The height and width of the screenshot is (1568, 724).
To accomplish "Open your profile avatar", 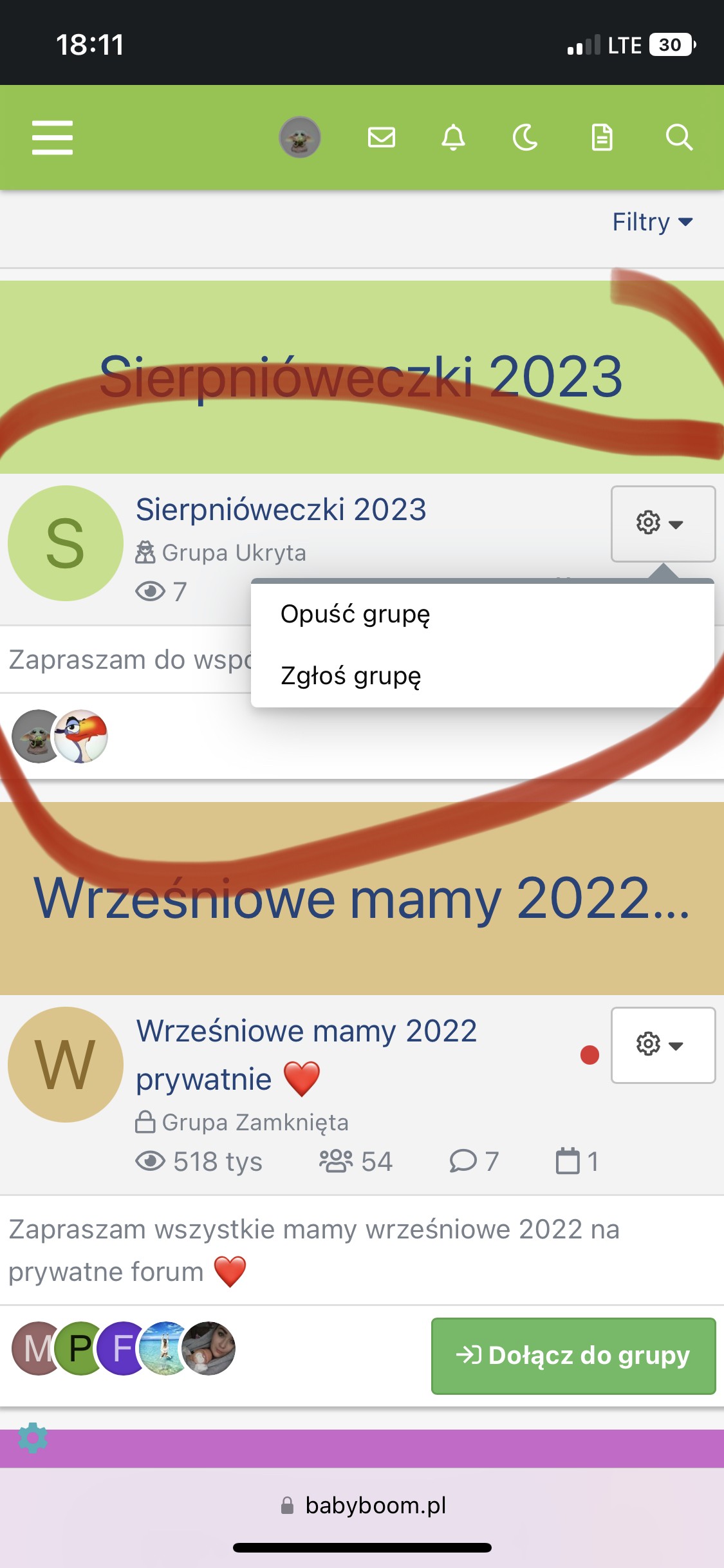I will 299,137.
